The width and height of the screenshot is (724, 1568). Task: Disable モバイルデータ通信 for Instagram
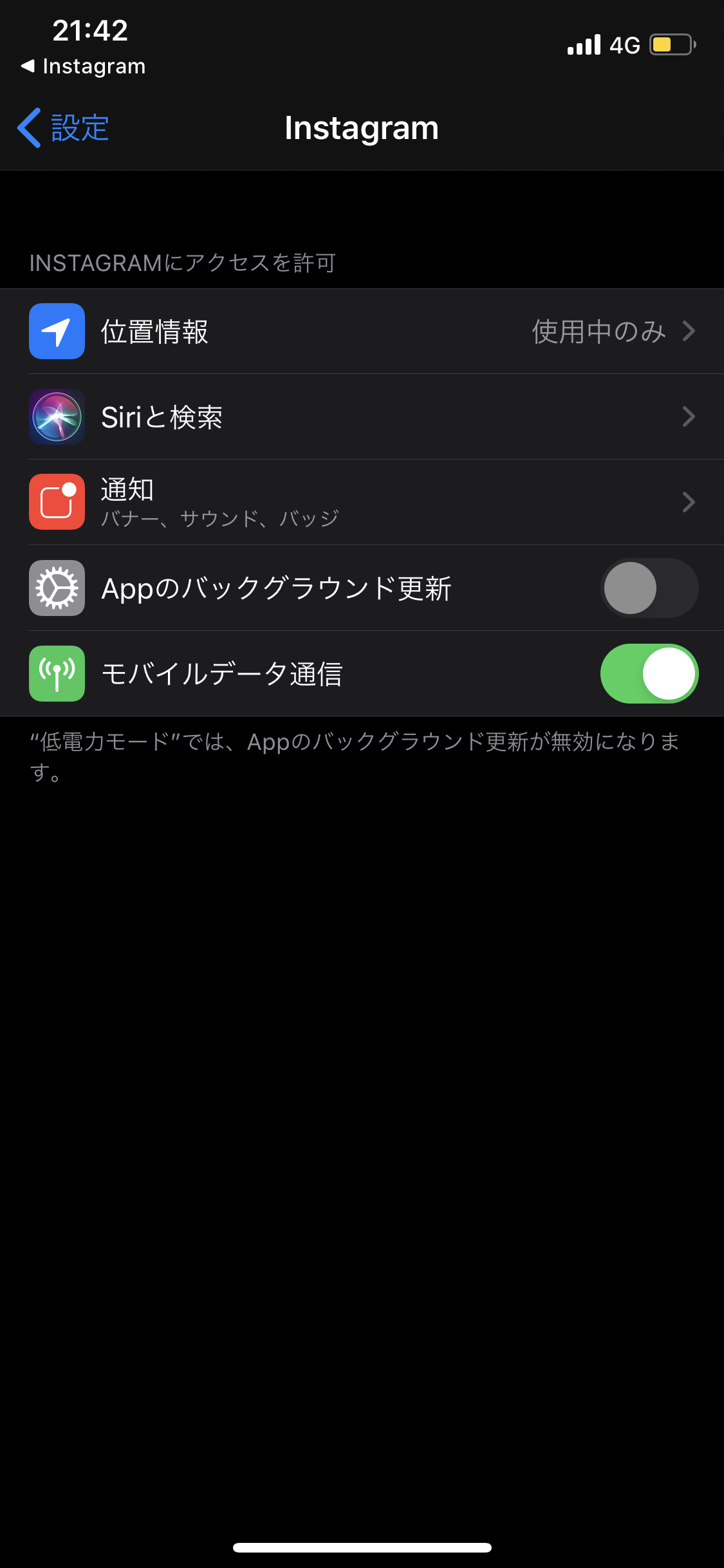point(649,674)
